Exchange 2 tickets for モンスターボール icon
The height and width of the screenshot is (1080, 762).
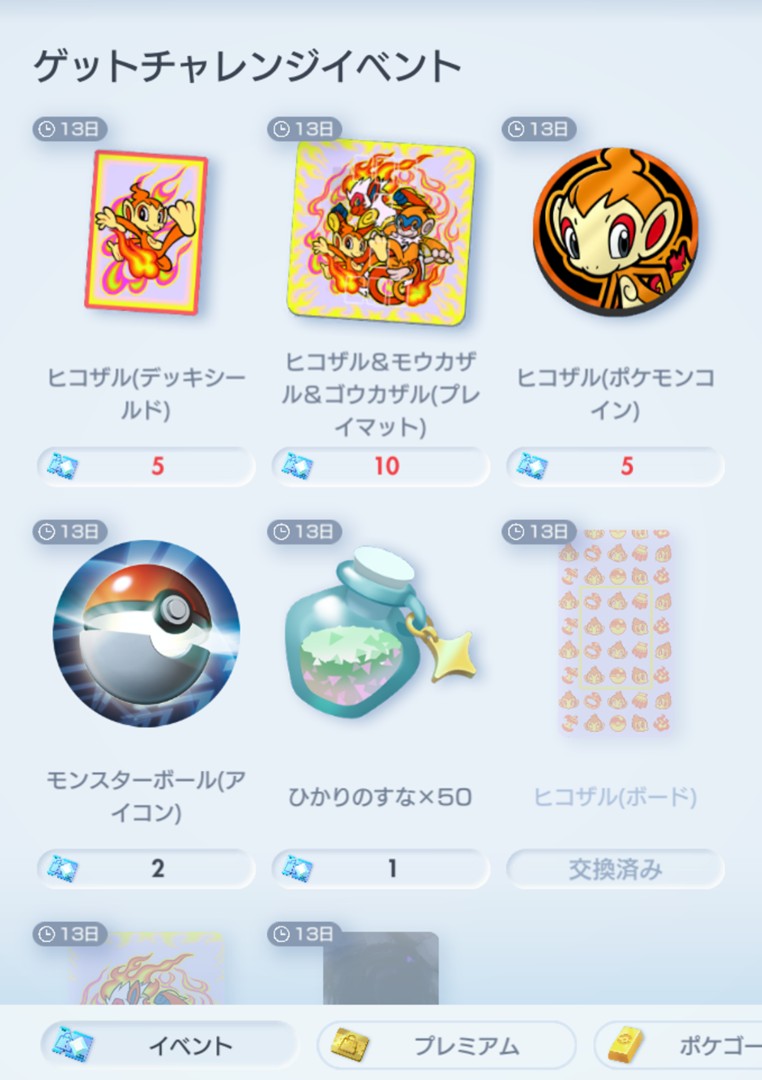pos(146,868)
